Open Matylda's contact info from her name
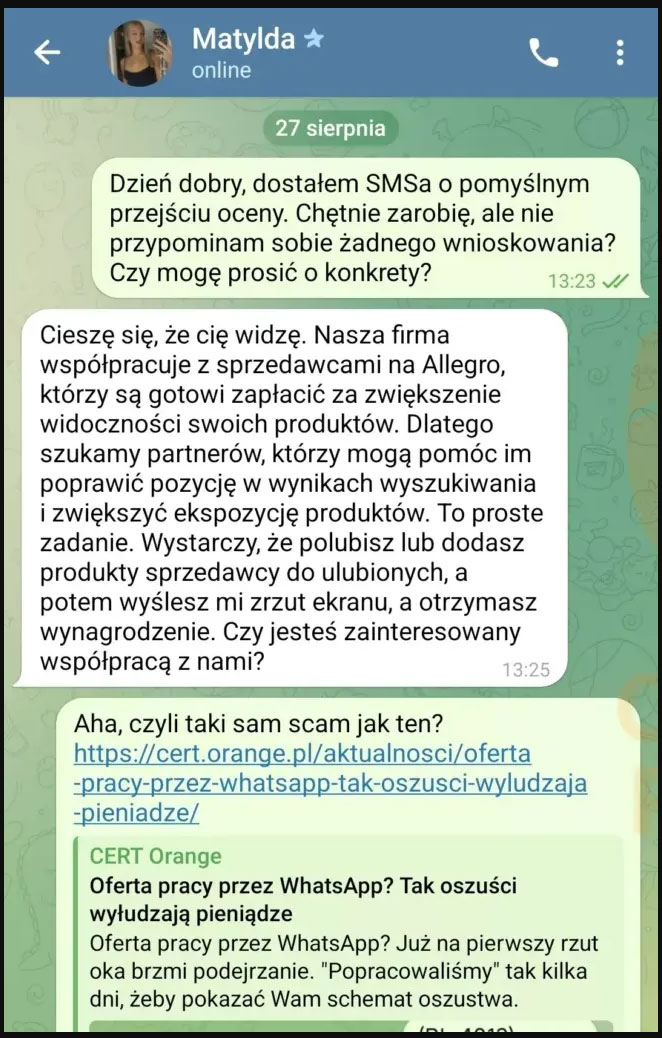The image size is (662, 1038). [x=244, y=40]
